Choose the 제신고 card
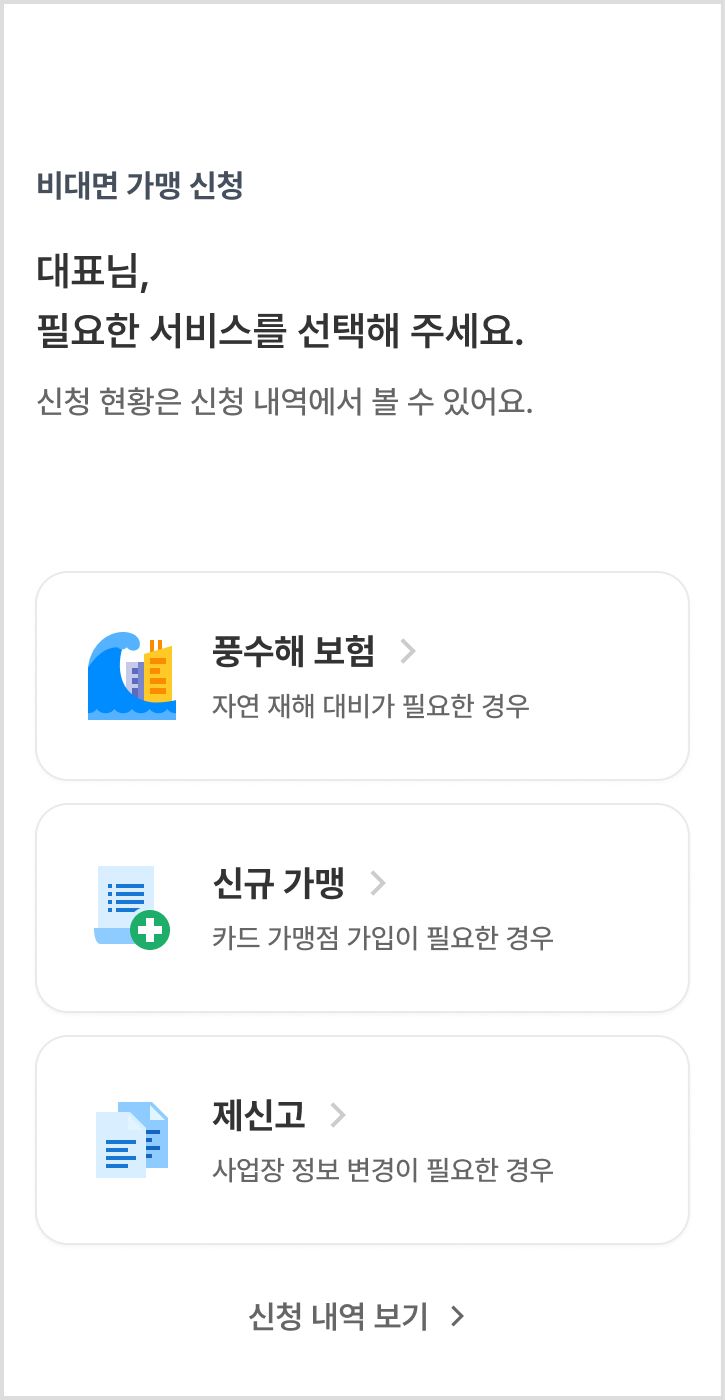The image size is (725, 1400). pos(362,1140)
